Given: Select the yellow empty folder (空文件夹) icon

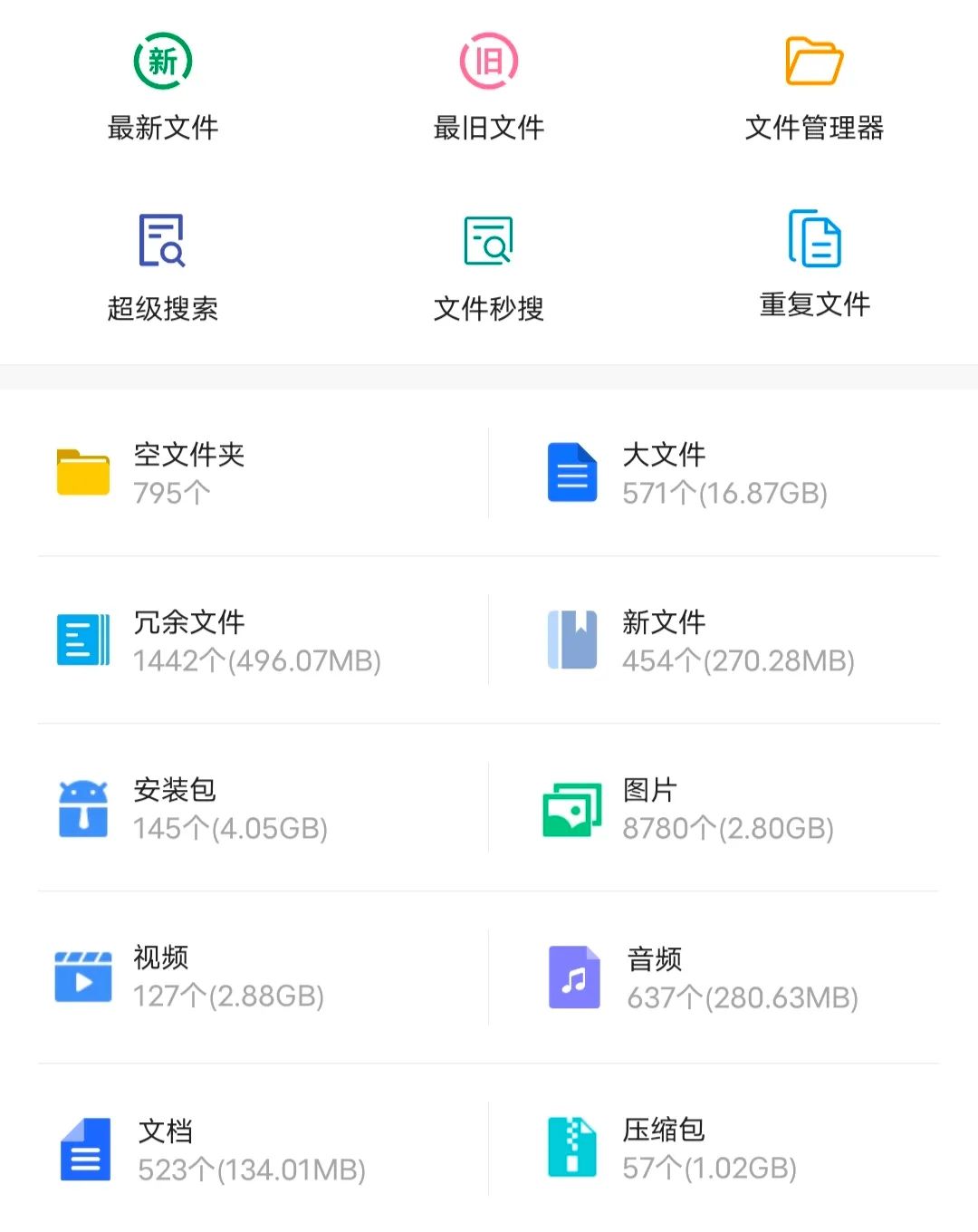Looking at the screenshot, I should 81,472.
